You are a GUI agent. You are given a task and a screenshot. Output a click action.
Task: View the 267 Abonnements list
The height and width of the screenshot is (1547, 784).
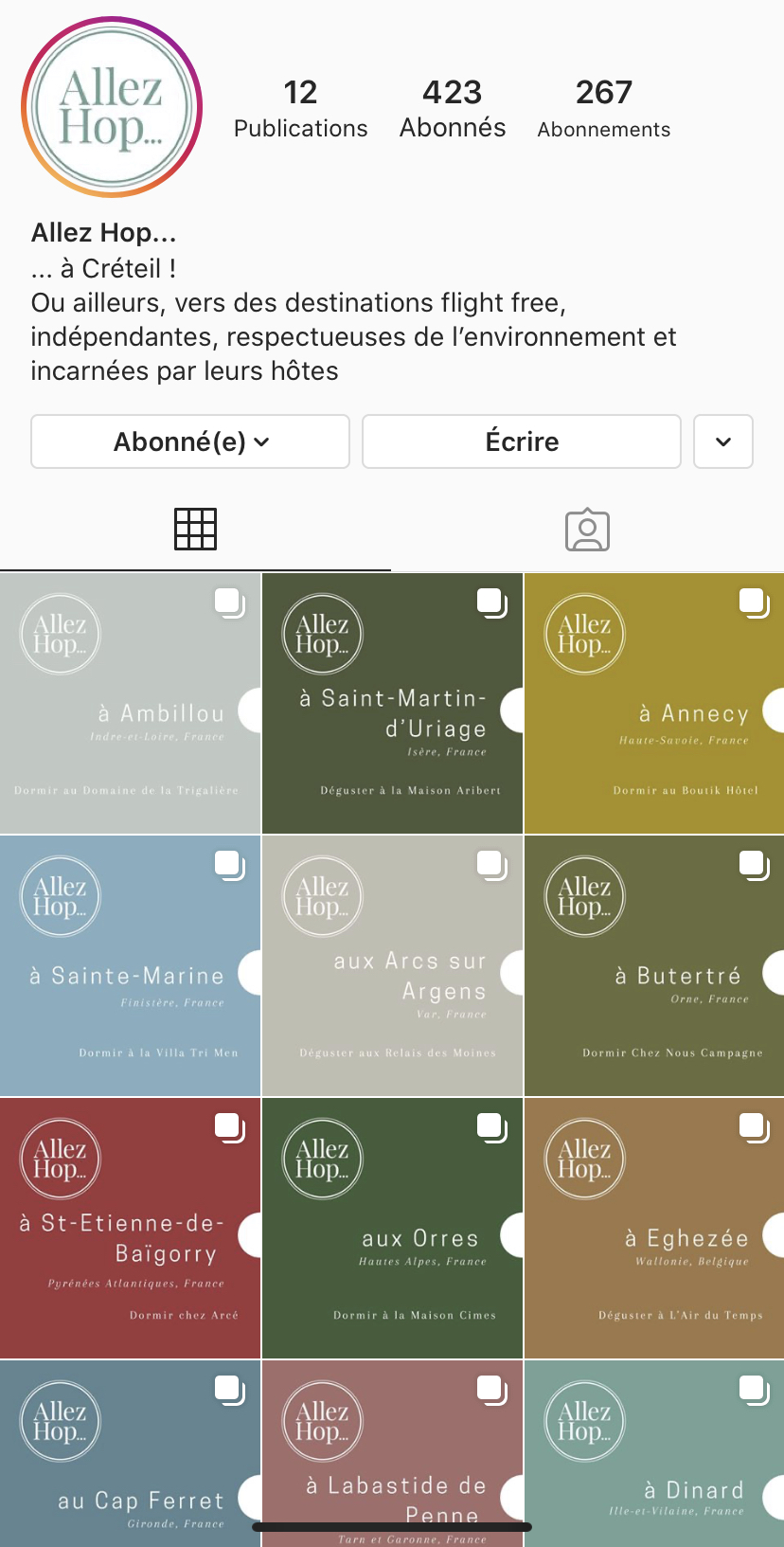604,109
